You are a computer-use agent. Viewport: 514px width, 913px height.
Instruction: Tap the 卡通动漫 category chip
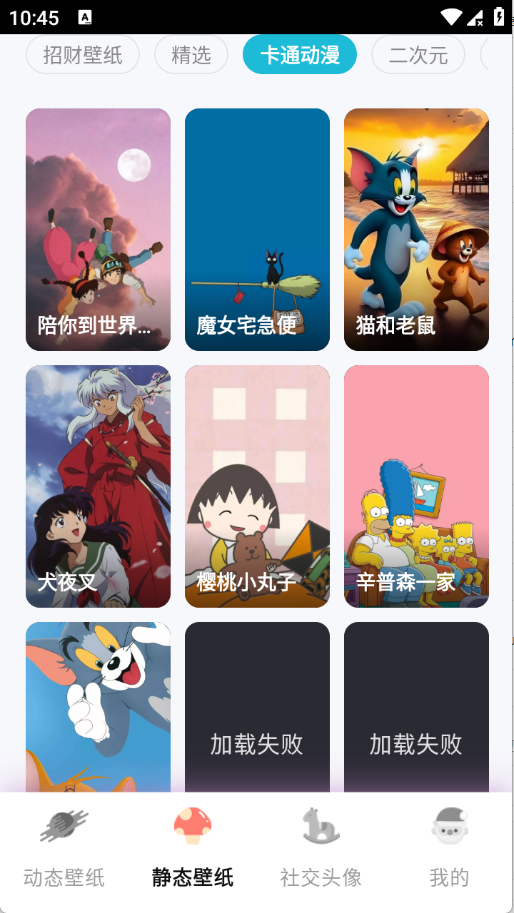pyautogui.click(x=300, y=55)
